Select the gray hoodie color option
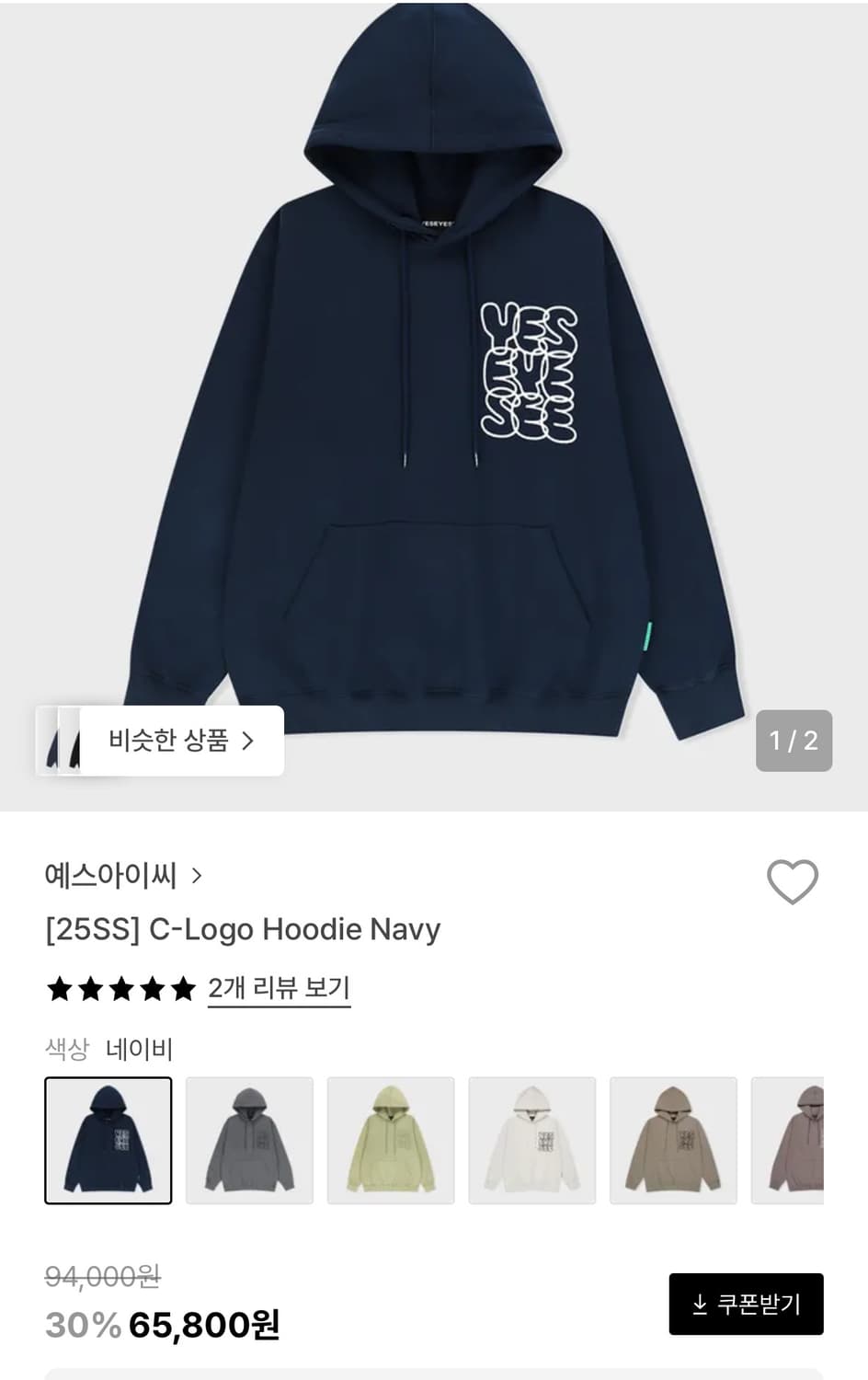 [x=249, y=1139]
